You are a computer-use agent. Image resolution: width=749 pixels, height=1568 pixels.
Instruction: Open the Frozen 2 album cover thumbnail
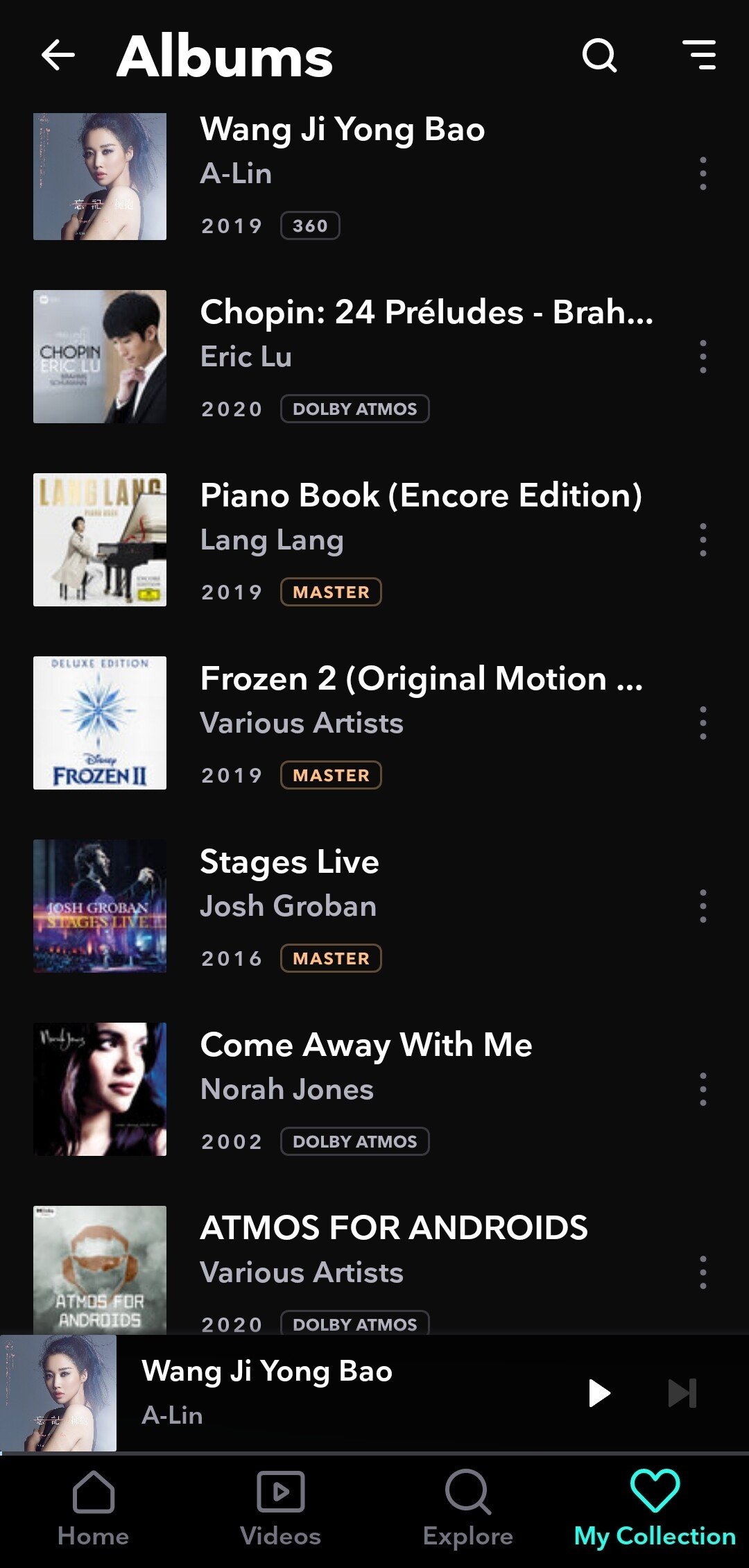(99, 723)
